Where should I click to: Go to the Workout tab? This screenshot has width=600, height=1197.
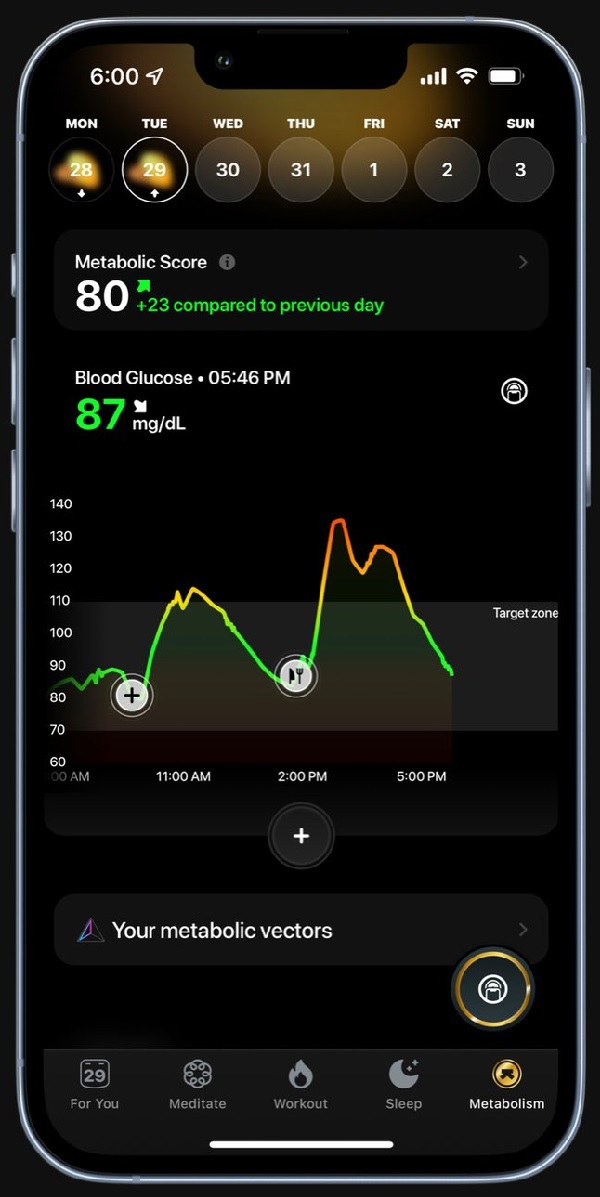301,1085
